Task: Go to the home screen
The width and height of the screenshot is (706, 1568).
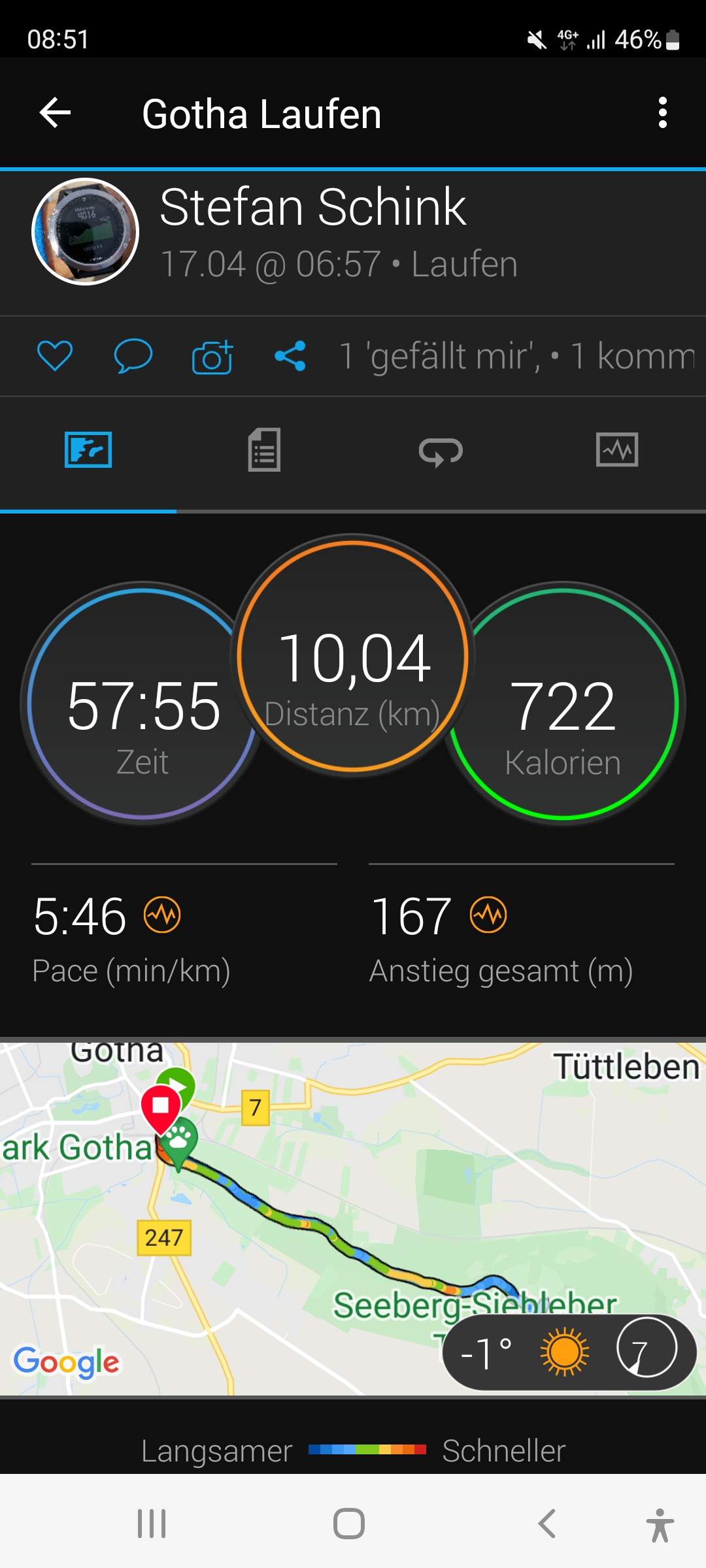Action: (x=349, y=1524)
